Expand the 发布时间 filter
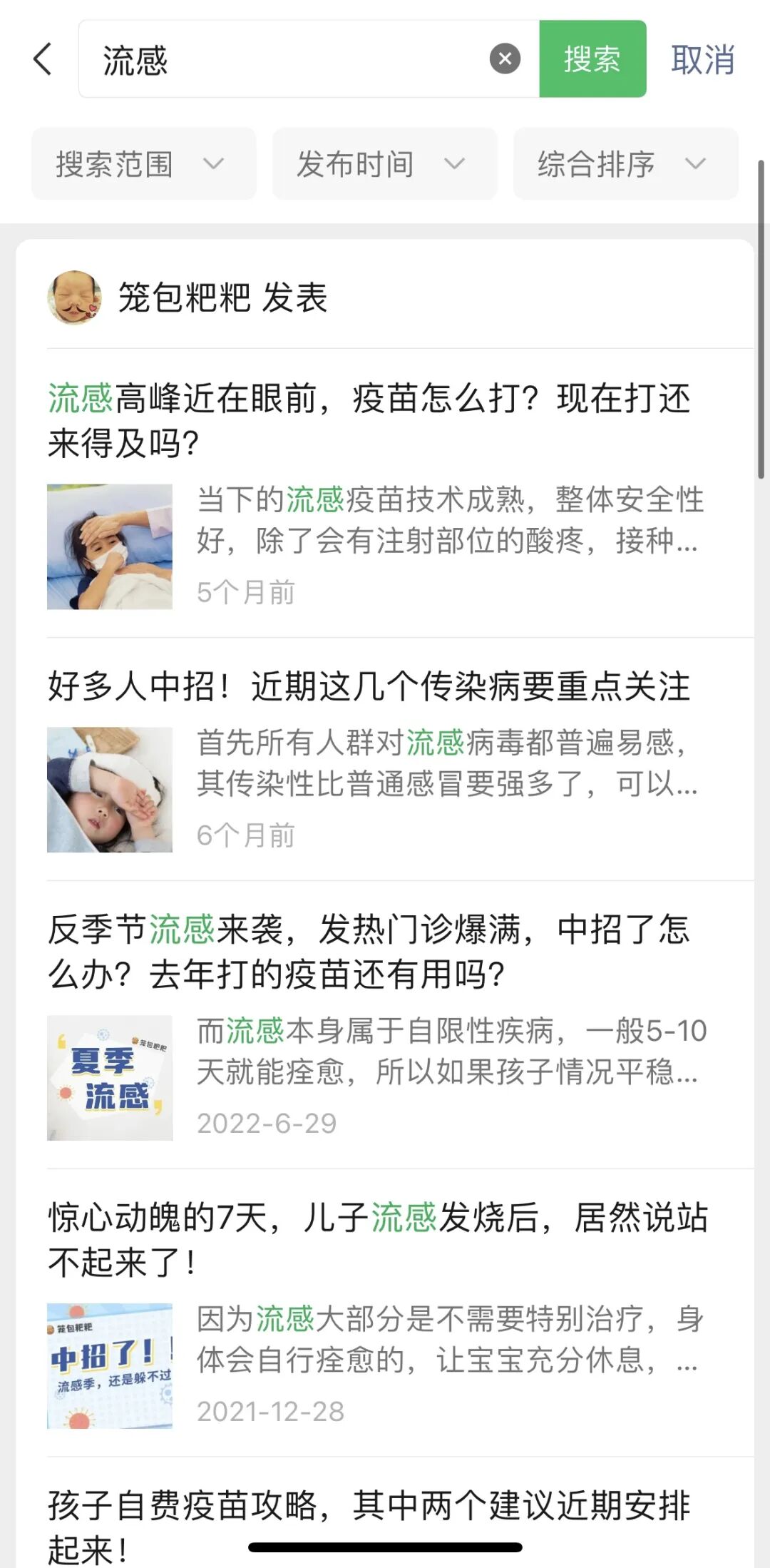Screen dimensions: 770x1568 pos(384,164)
